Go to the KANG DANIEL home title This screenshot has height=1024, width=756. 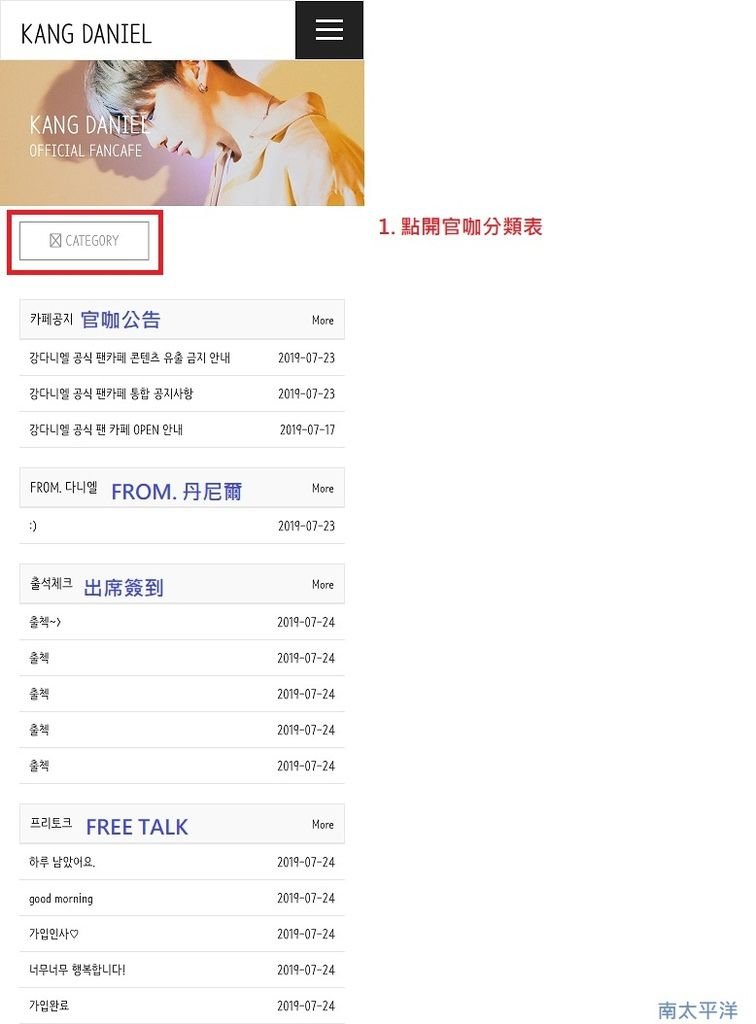86,33
